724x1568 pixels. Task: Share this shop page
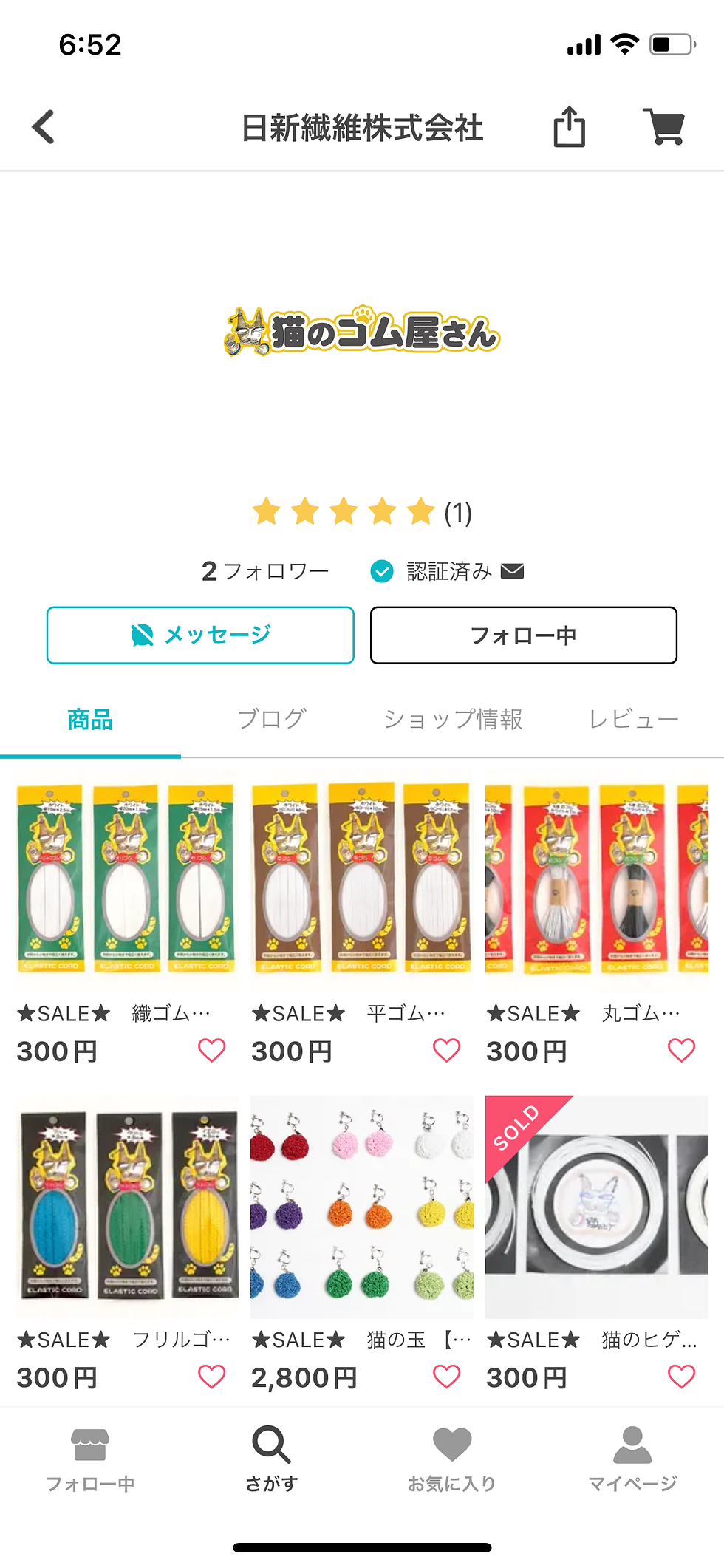tap(569, 127)
